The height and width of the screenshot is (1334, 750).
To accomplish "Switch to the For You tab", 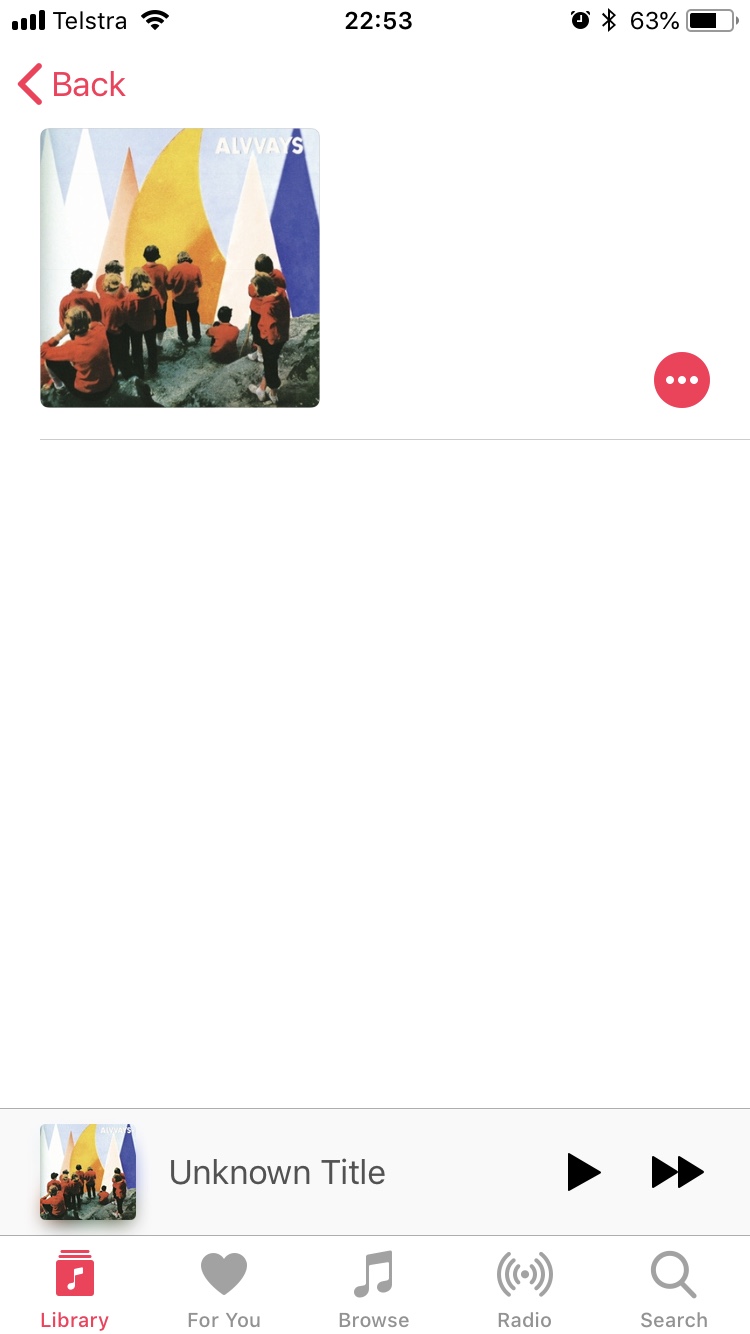I will (224, 1290).
